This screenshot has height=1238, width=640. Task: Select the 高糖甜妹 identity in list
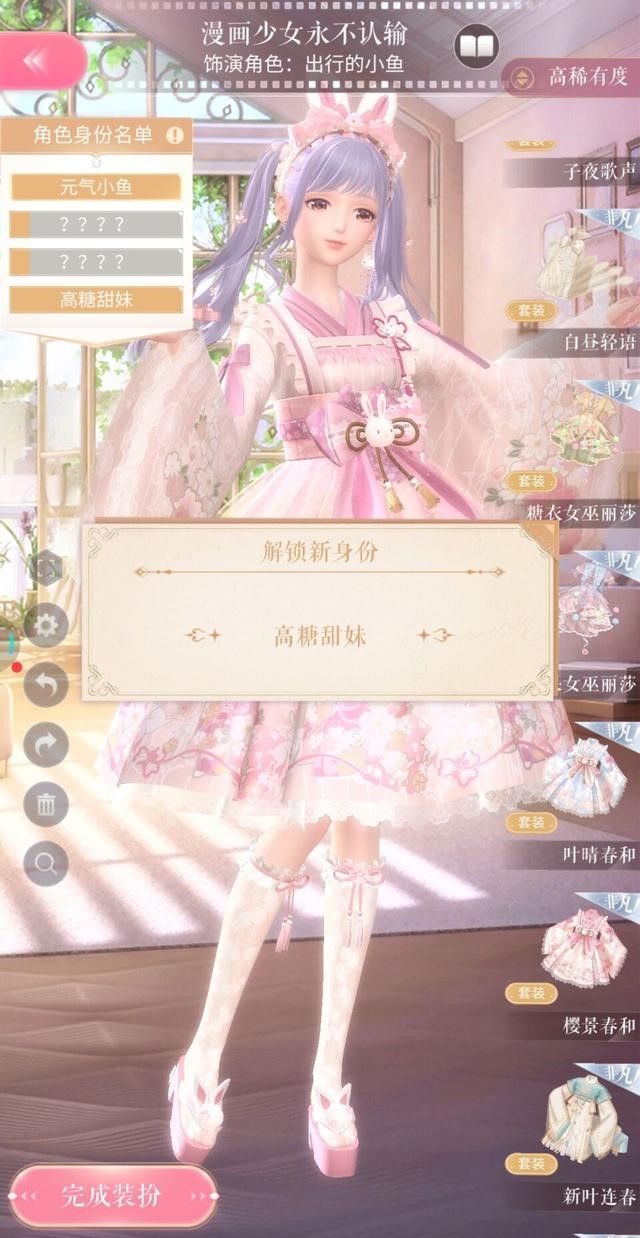click(96, 299)
